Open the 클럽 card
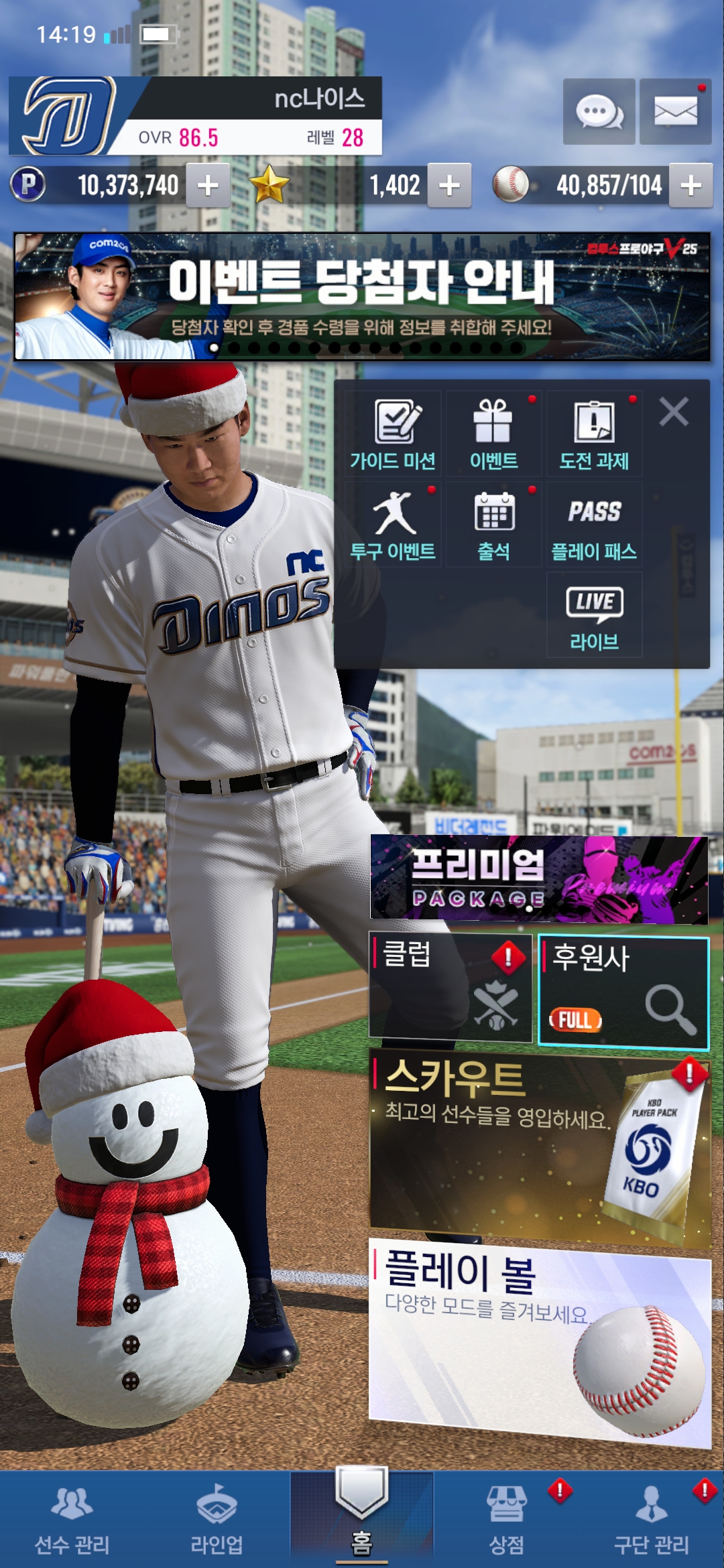This screenshot has height=1568, width=724. (x=450, y=988)
